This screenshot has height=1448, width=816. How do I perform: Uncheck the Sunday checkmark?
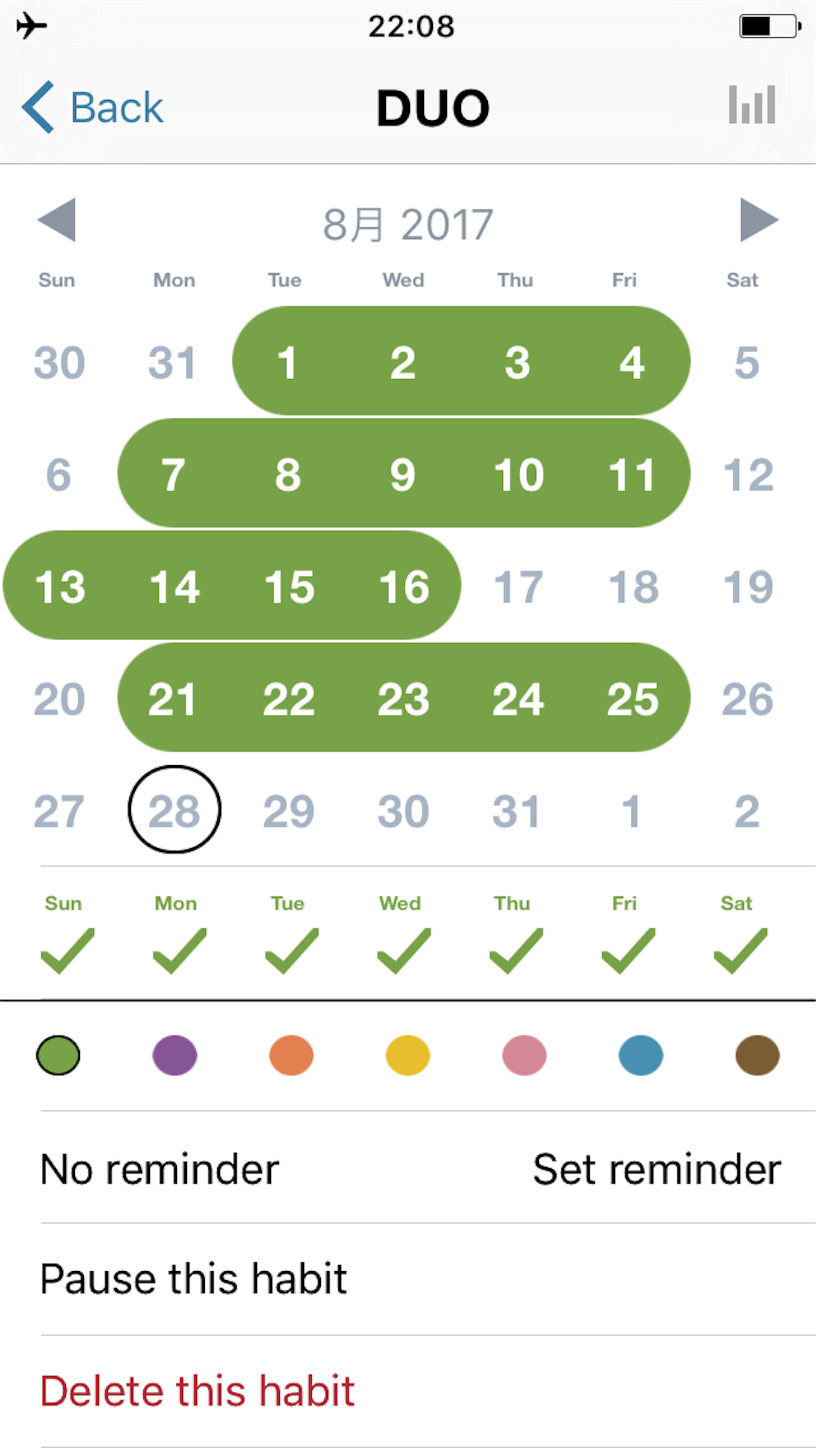click(67, 951)
